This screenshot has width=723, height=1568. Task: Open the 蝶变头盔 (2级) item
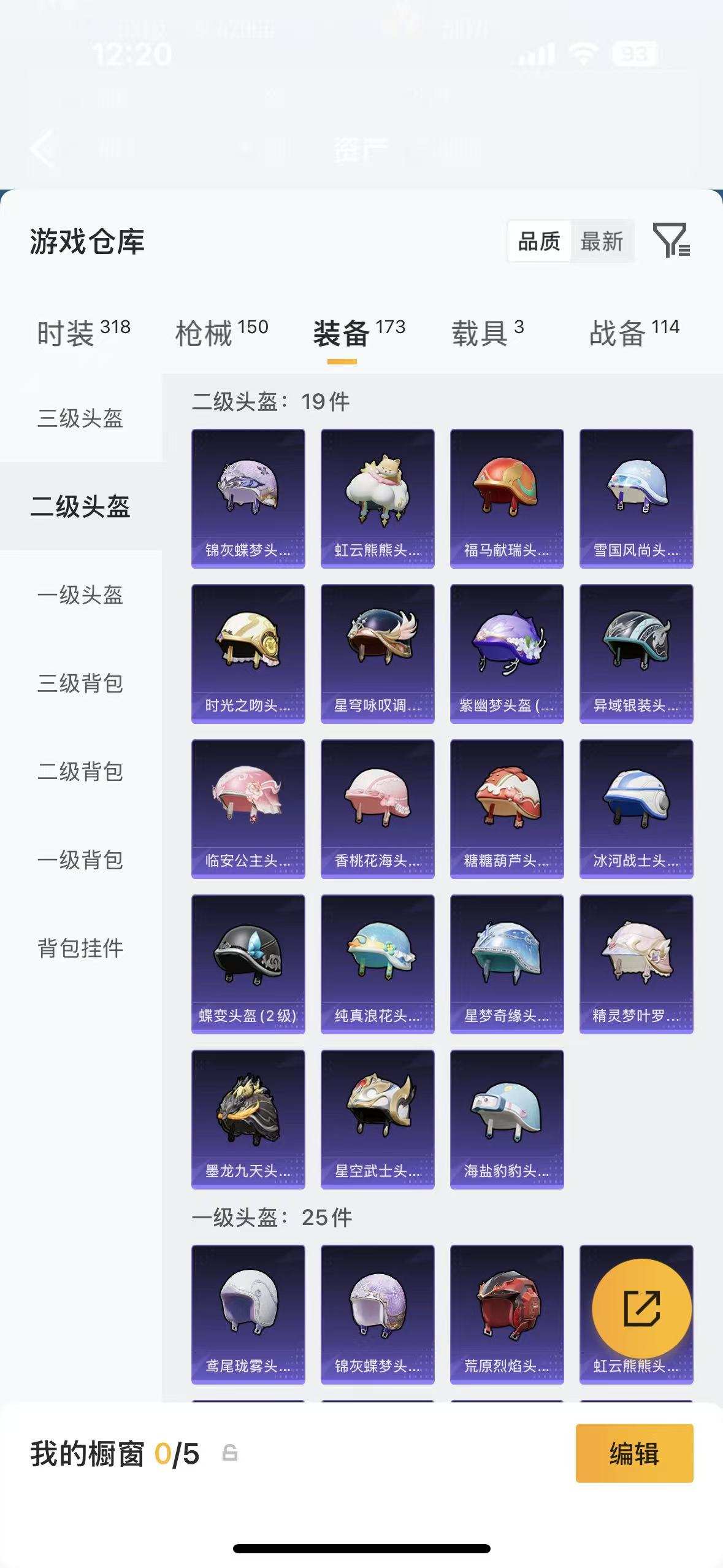click(248, 962)
